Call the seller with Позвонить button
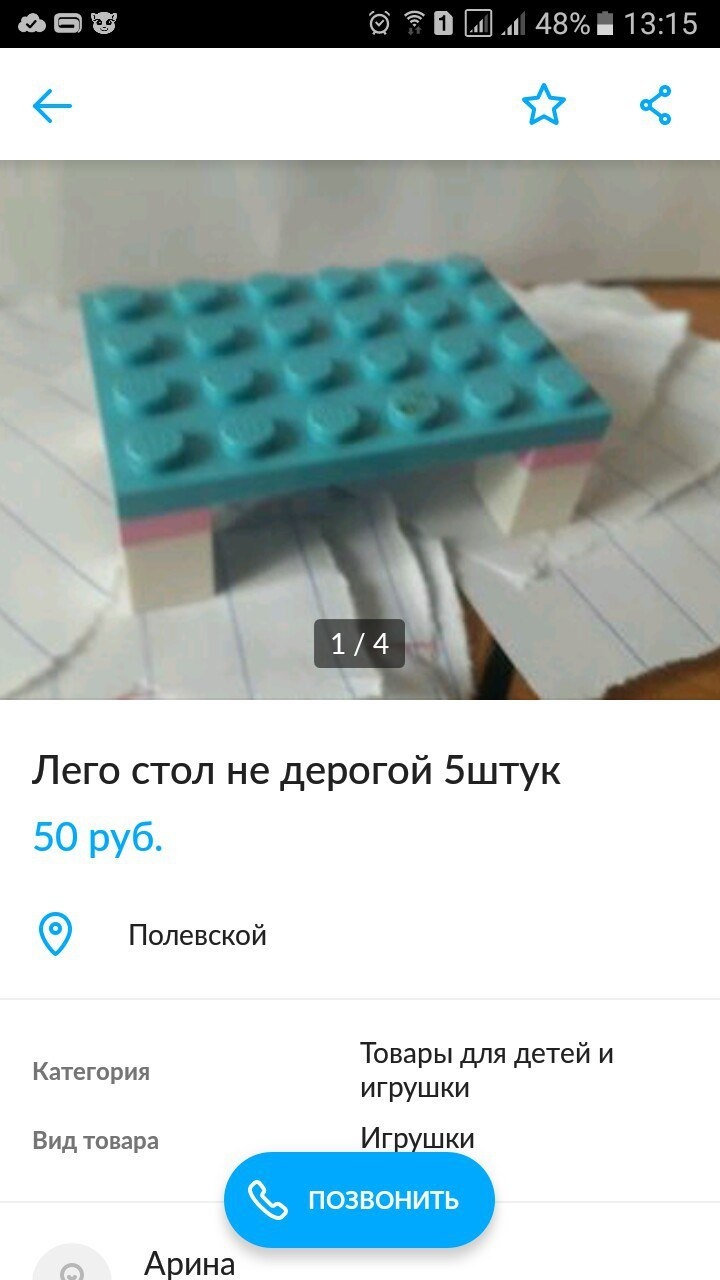 coord(360,1200)
